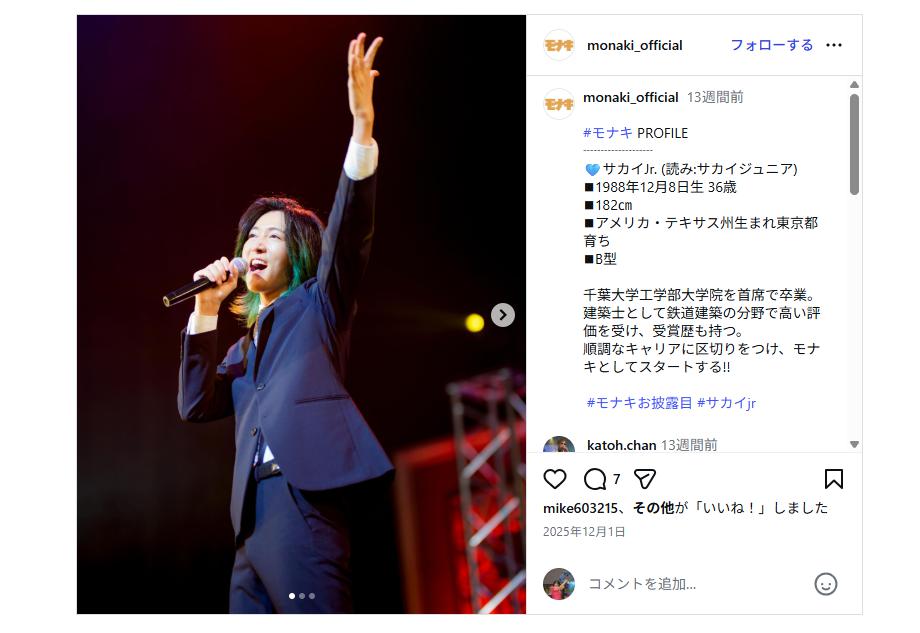Tap the コメントを追加 comment field
920x633 pixels.
pos(690,584)
